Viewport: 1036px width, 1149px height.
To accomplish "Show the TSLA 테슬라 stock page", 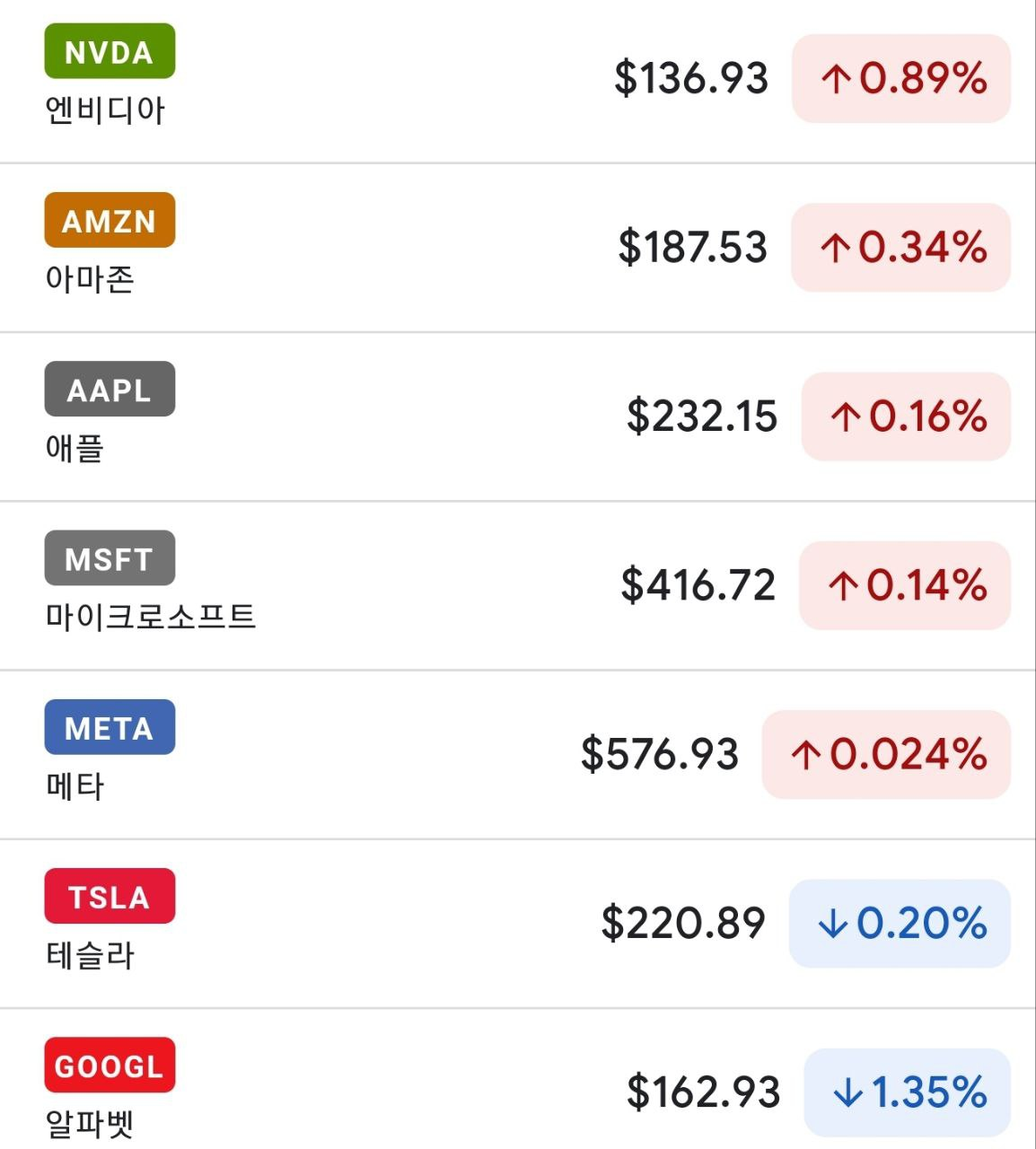I will 359,923.
